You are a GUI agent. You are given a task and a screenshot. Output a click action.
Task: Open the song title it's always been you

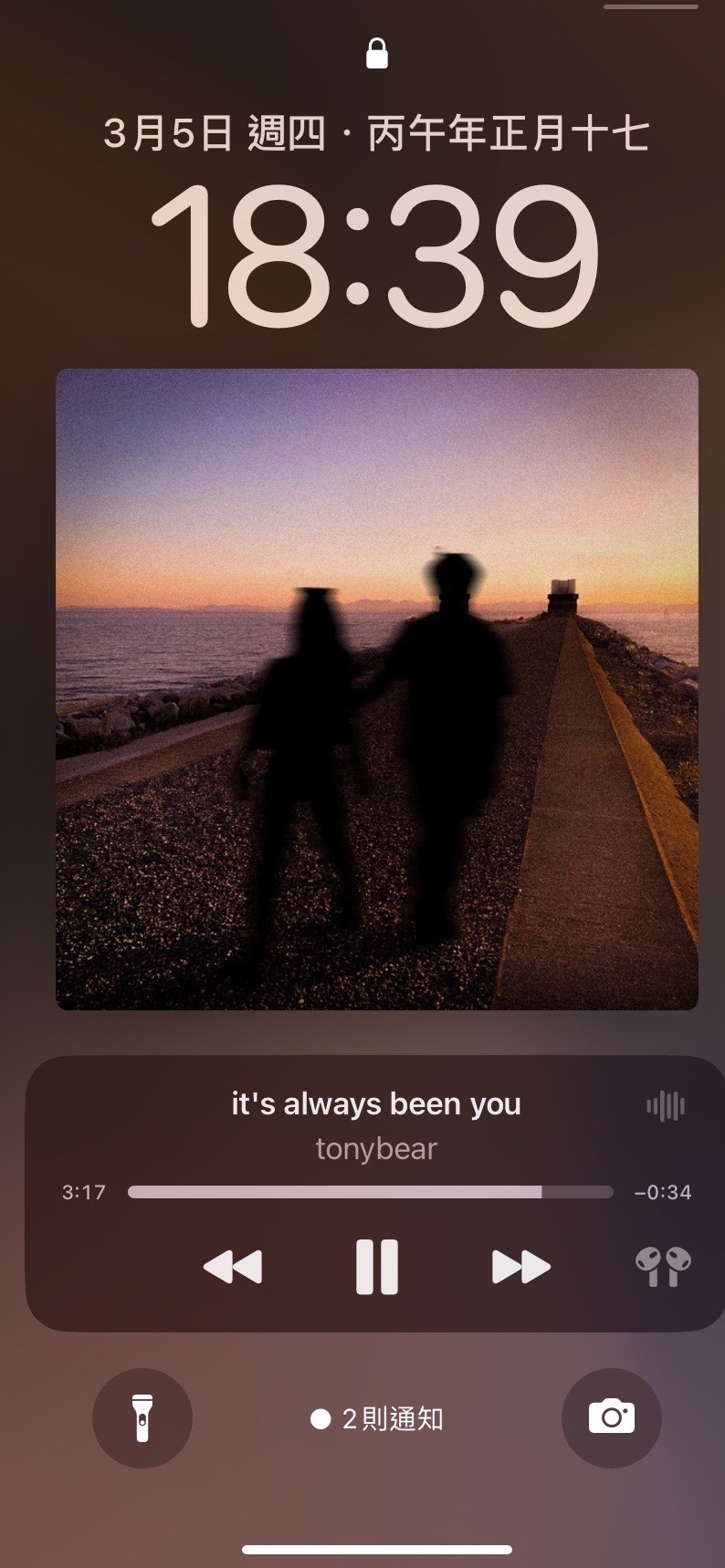point(376,1104)
